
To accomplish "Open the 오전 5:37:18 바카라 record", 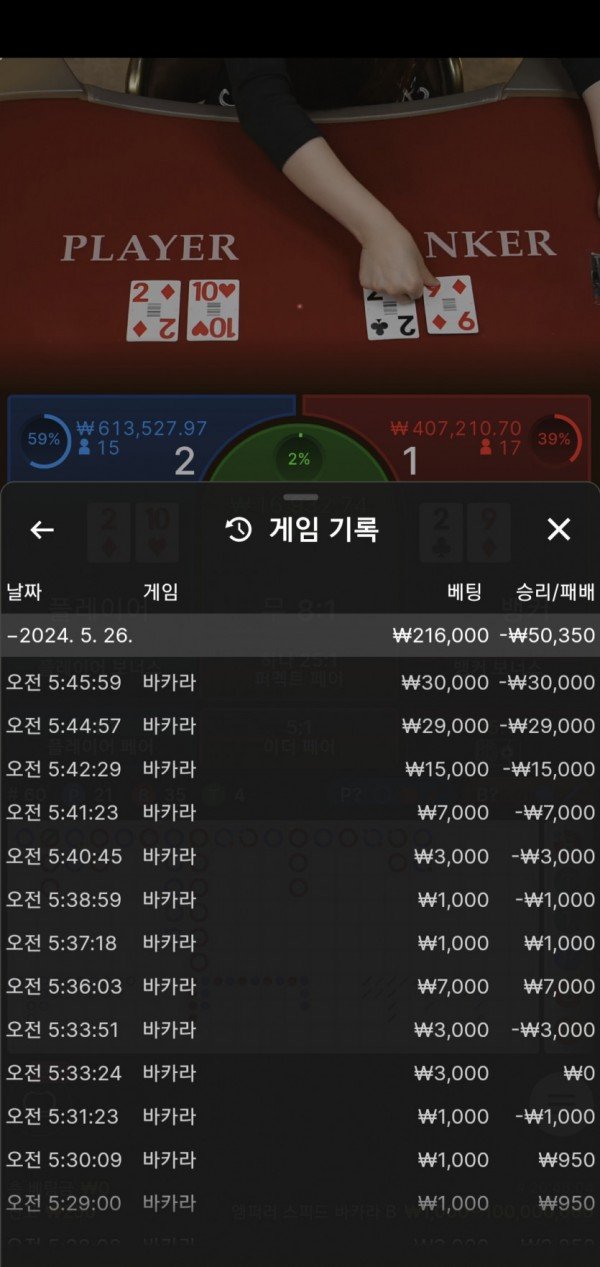I will pyautogui.click(x=300, y=943).
